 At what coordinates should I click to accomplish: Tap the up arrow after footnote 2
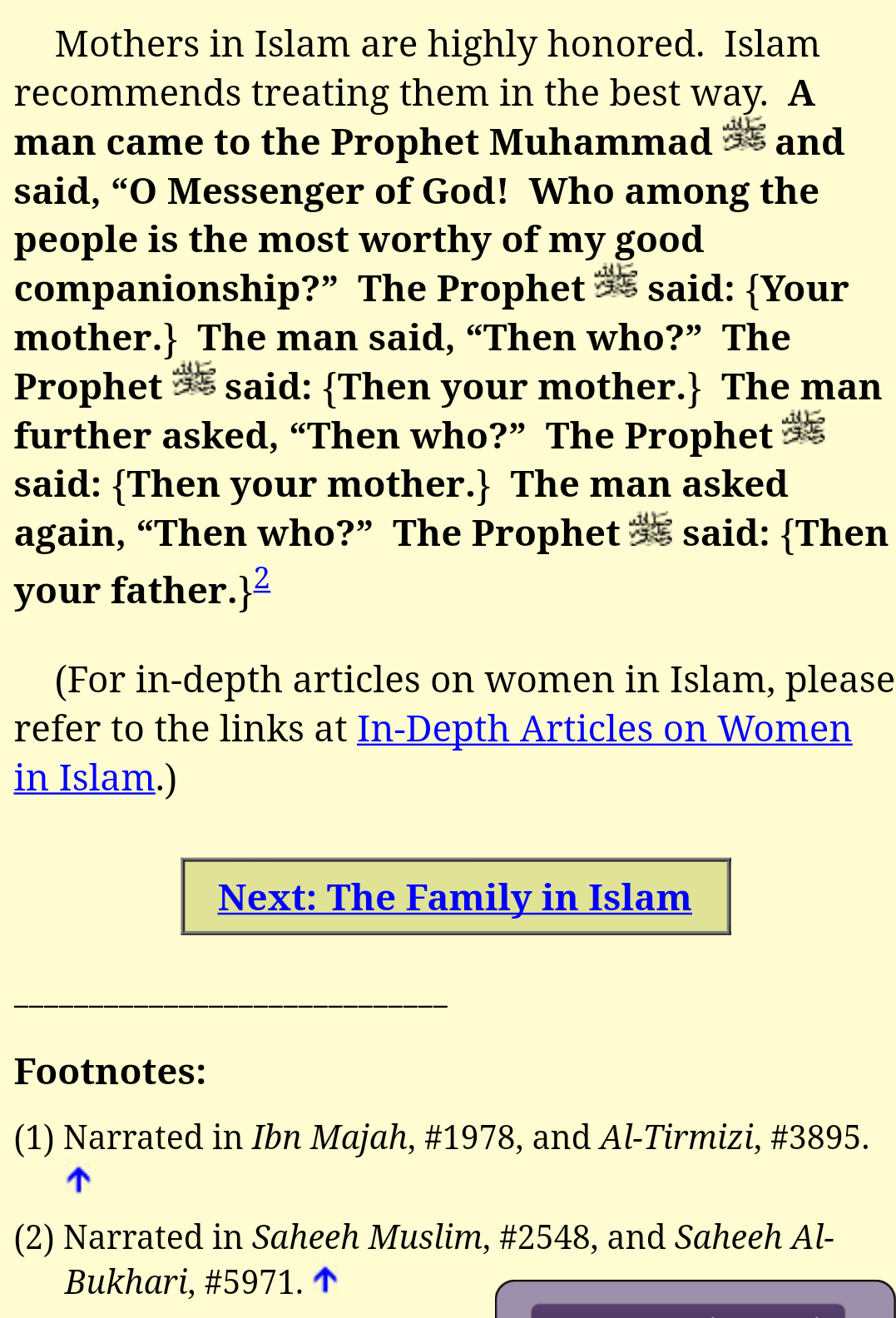pyautogui.click(x=325, y=1280)
